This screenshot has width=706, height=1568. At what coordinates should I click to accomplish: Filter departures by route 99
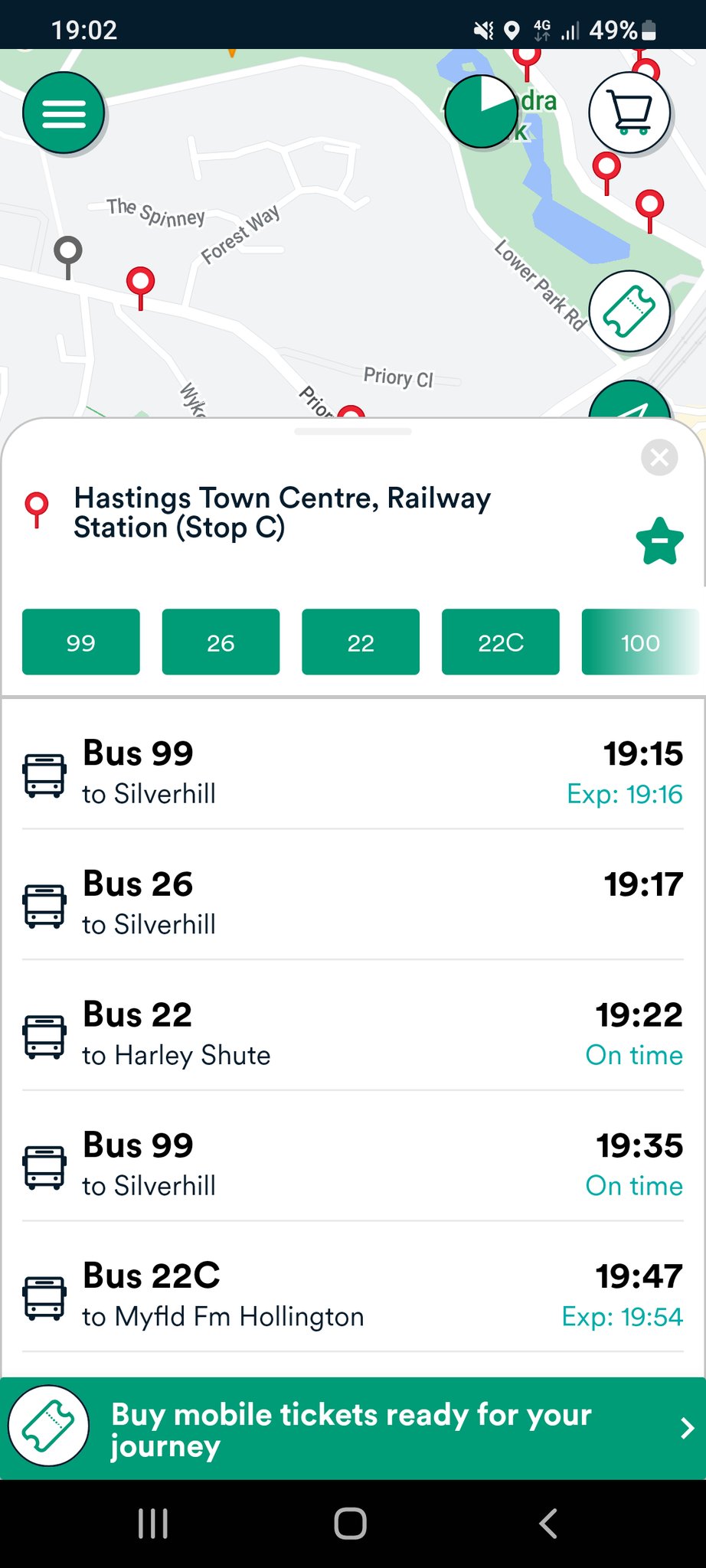(x=81, y=642)
